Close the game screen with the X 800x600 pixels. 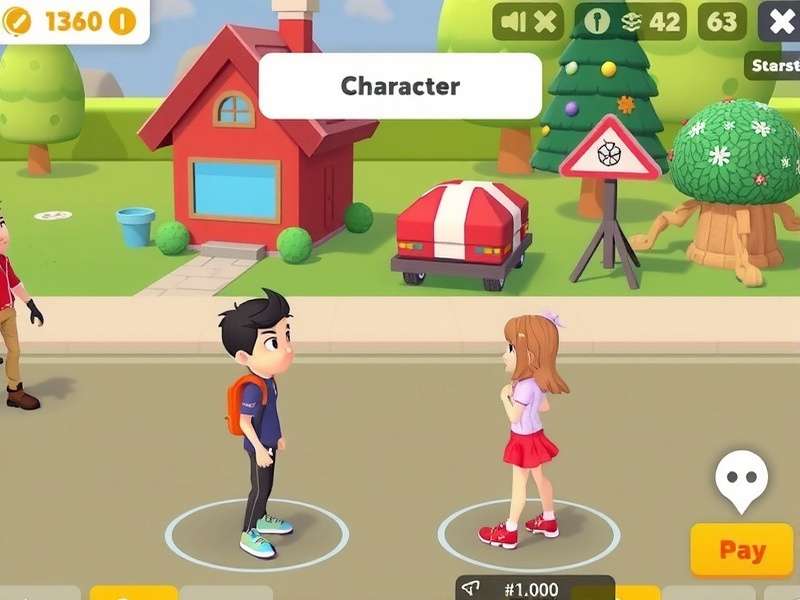tap(779, 20)
